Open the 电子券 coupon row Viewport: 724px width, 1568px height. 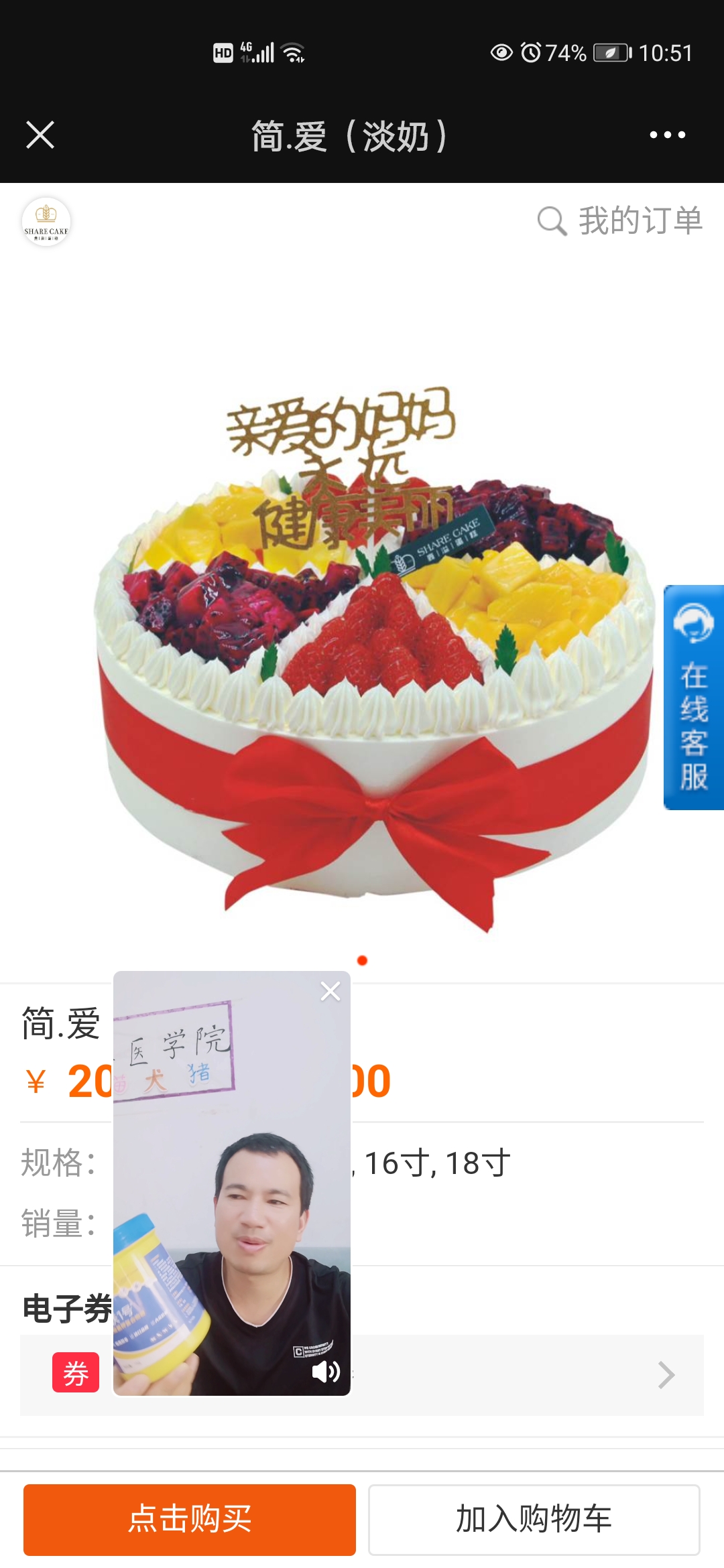pyautogui.click(x=362, y=1375)
